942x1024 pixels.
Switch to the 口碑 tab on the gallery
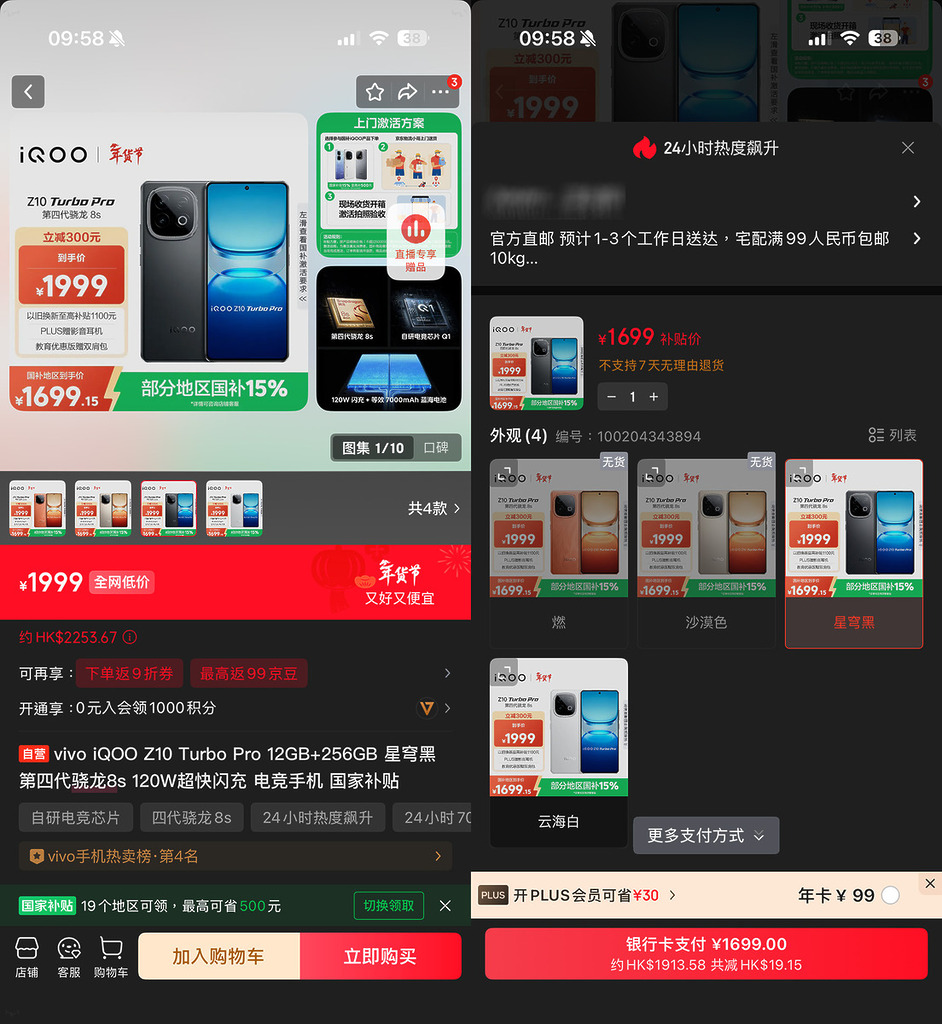[x=436, y=448]
